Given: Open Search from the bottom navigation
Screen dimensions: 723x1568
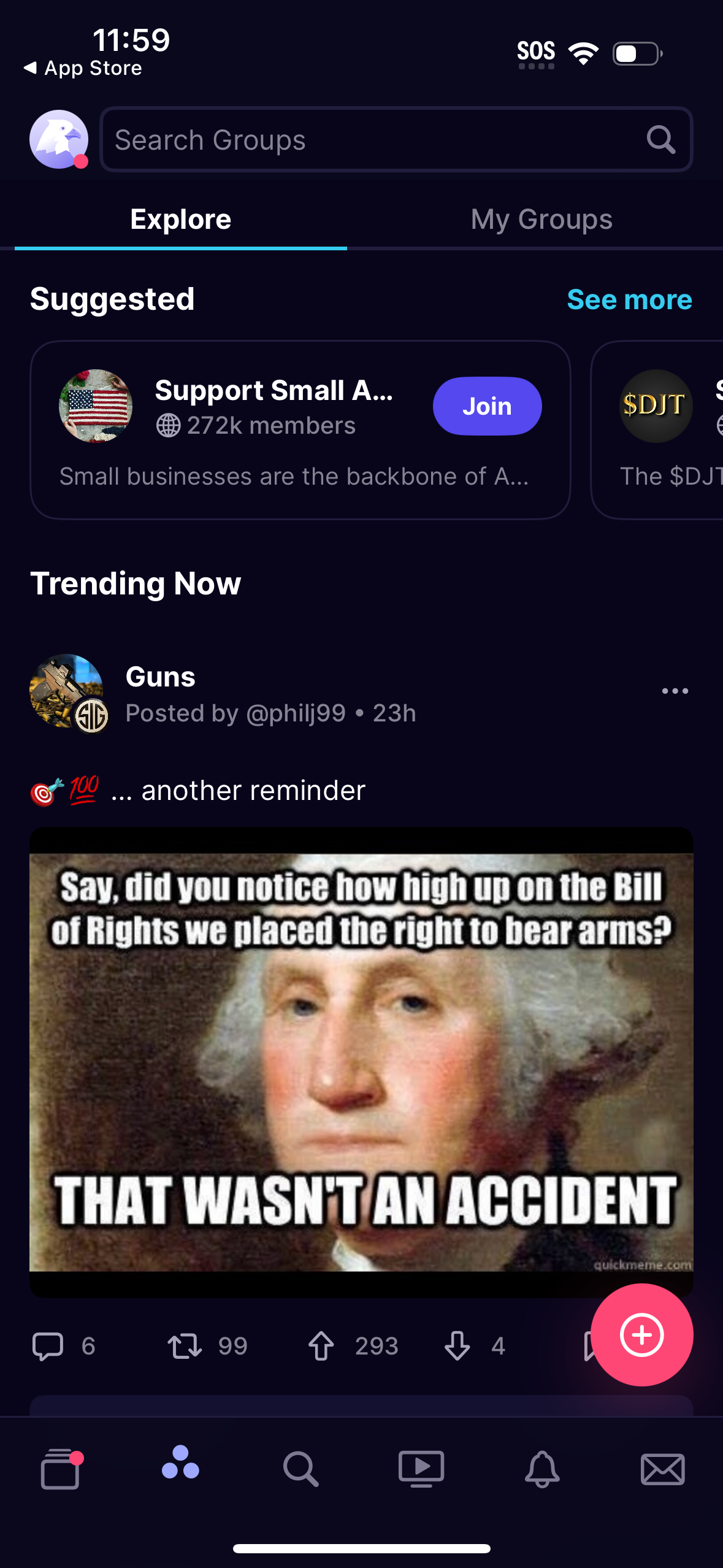Looking at the screenshot, I should pyautogui.click(x=301, y=1469).
